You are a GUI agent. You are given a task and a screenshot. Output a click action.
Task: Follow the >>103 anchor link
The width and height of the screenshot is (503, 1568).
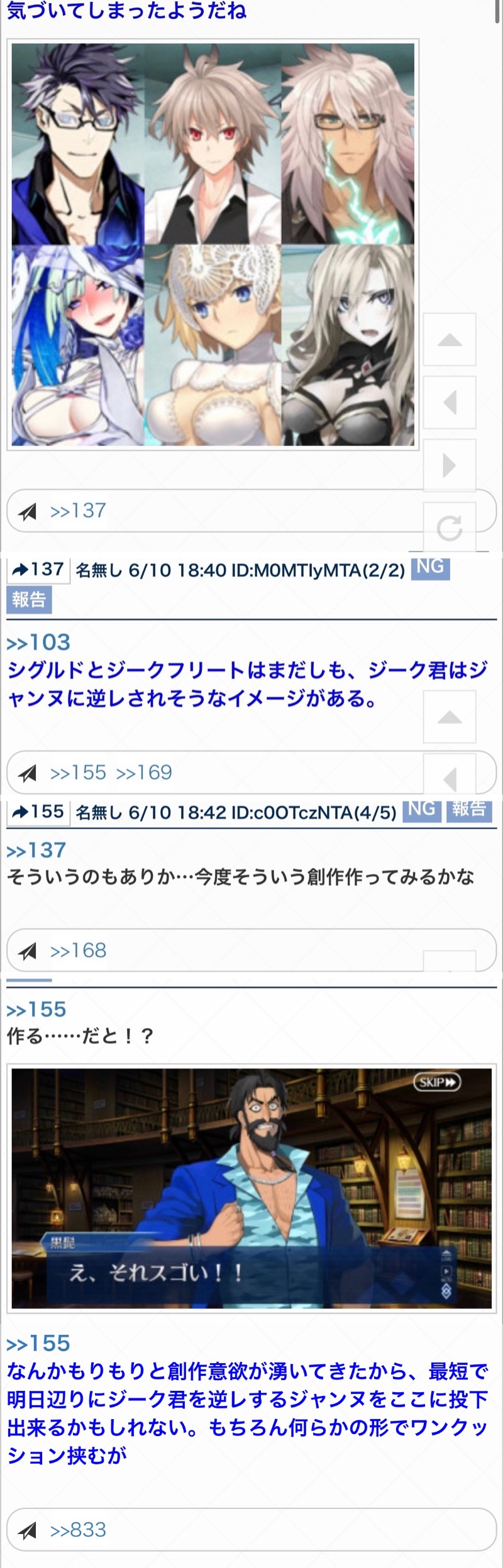click(x=38, y=642)
